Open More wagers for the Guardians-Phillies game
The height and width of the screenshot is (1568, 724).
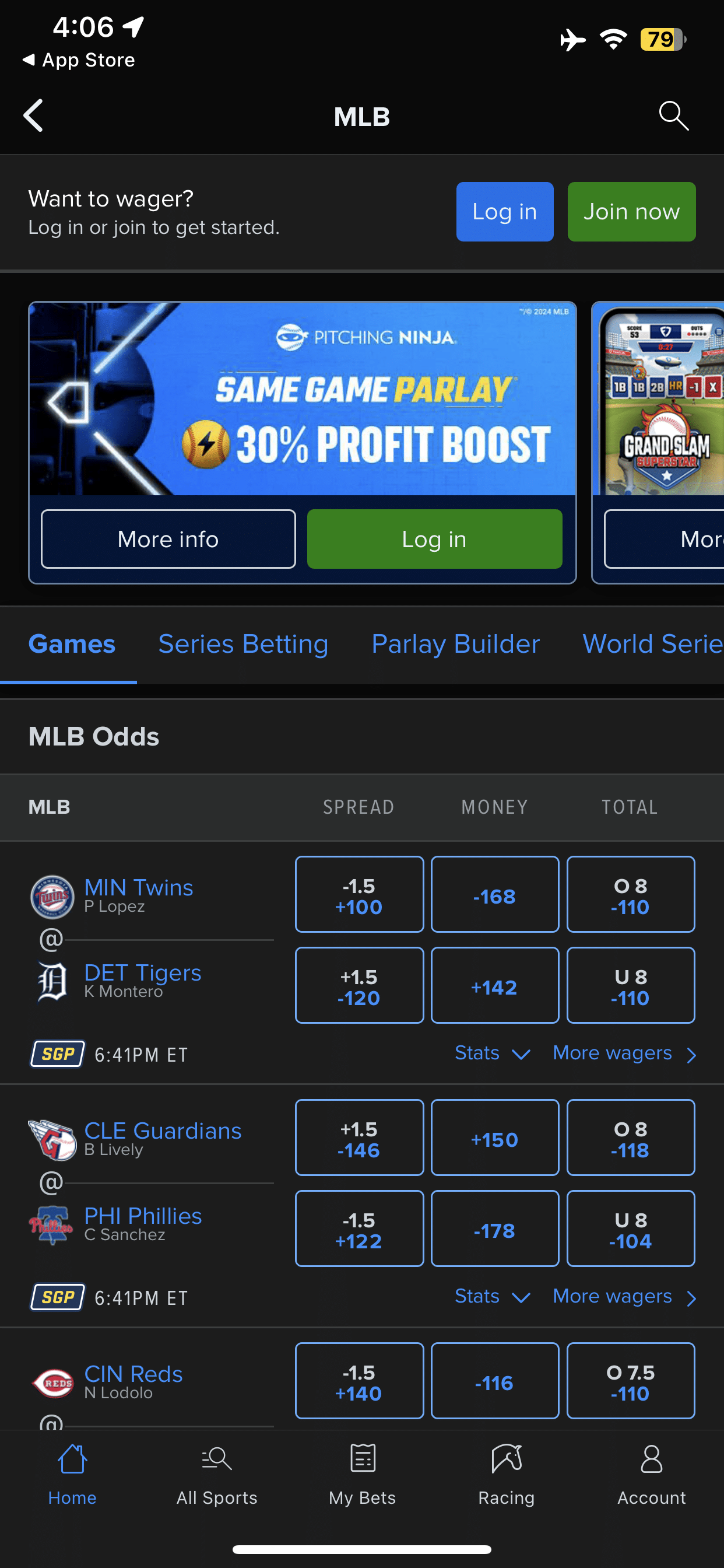coord(624,1297)
